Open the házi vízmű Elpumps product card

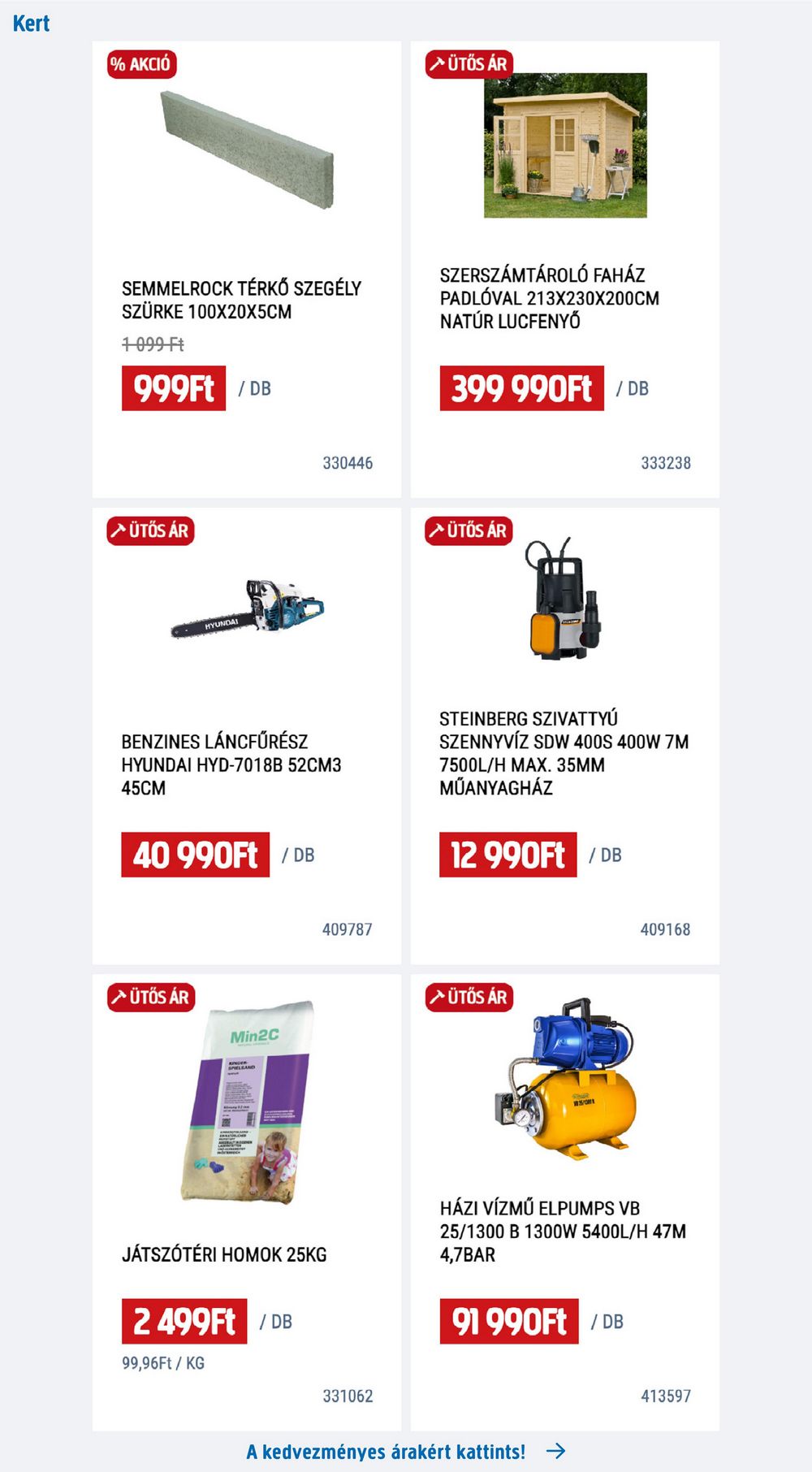tap(564, 1202)
